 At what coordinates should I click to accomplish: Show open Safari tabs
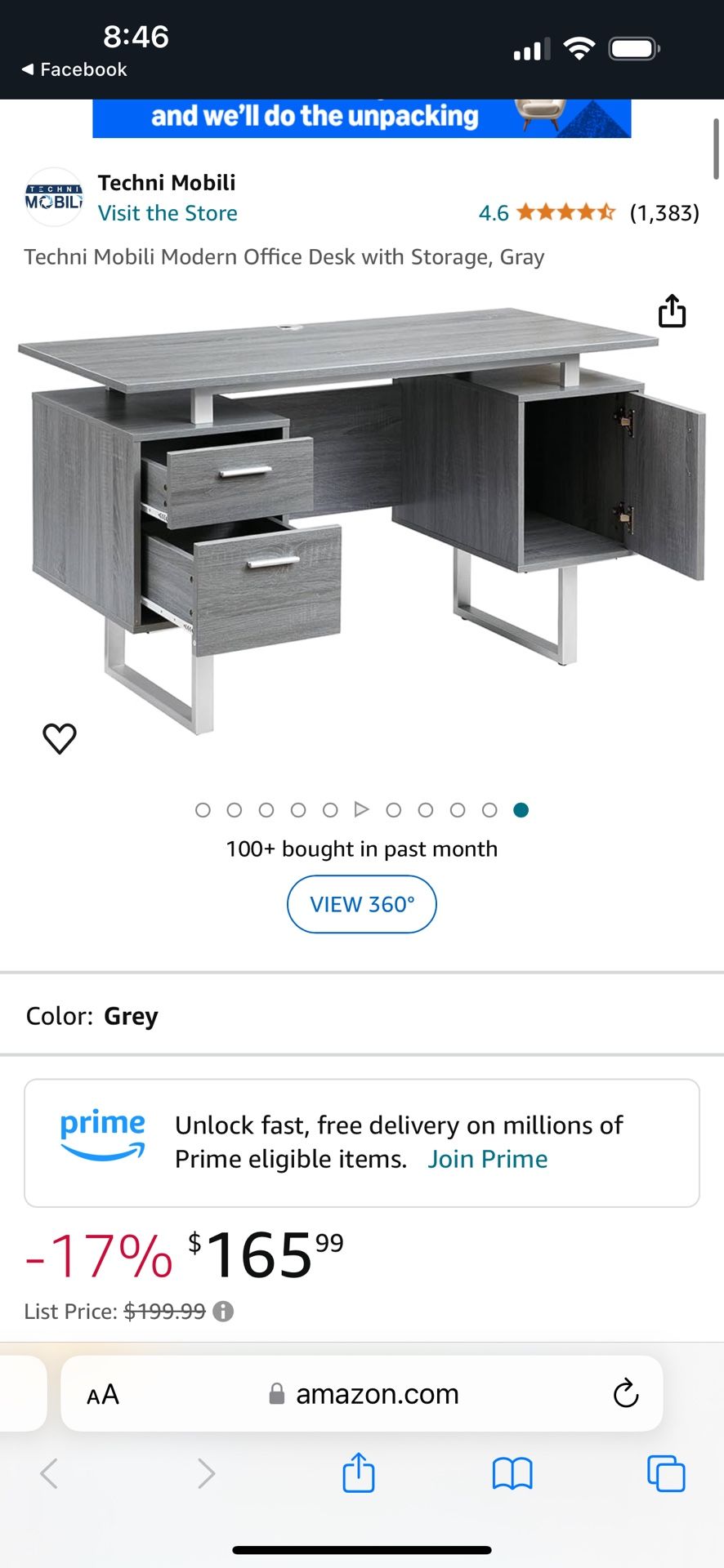666,1473
